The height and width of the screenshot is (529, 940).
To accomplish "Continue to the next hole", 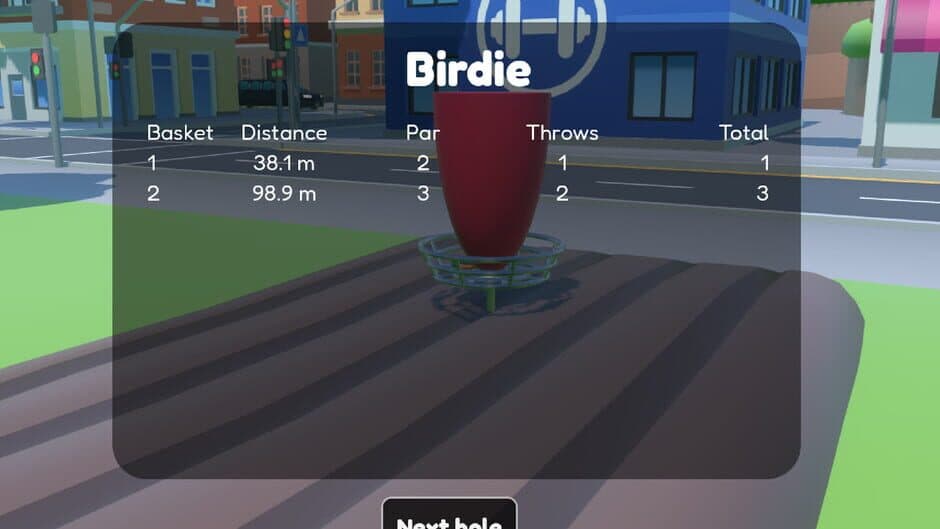I will pyautogui.click(x=449, y=516).
